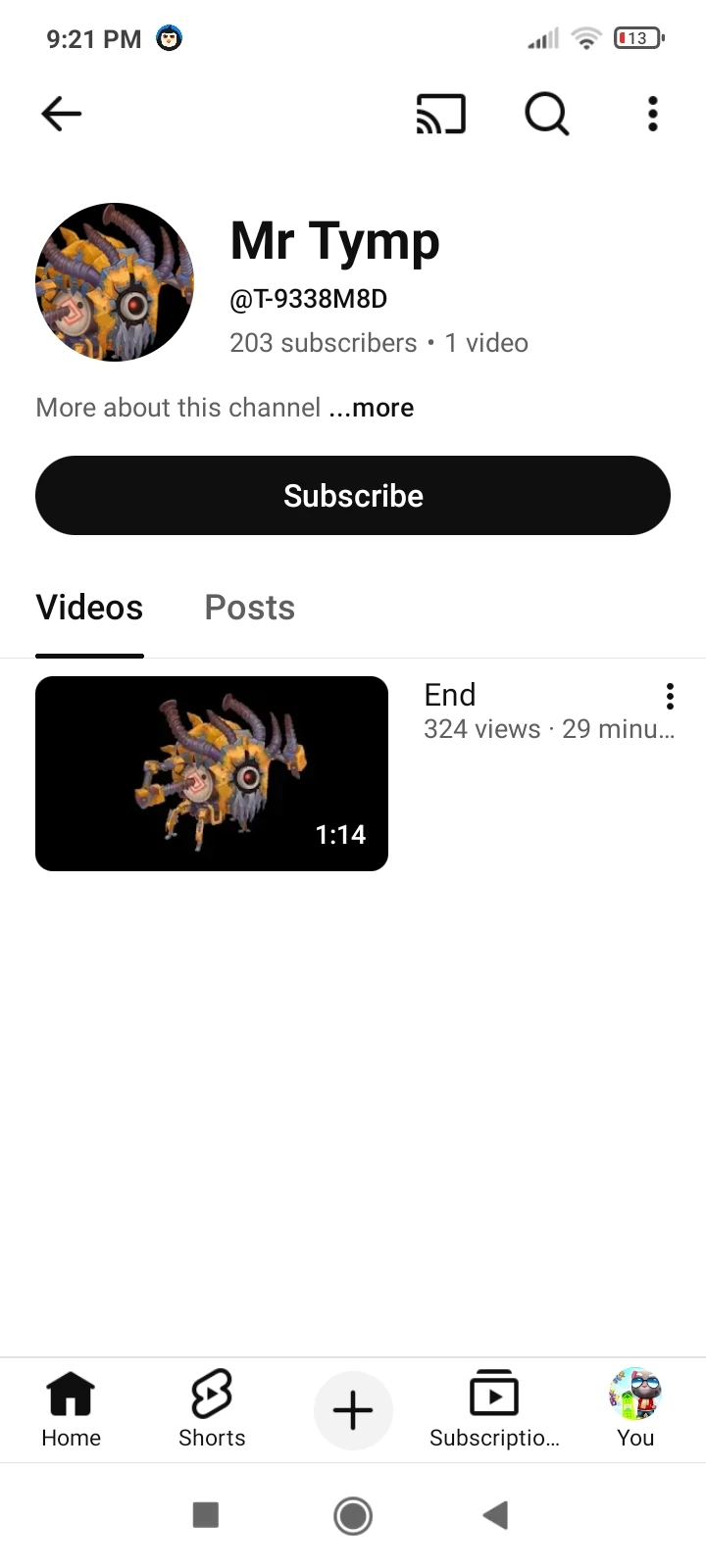706x1568 pixels.
Task: Open options for the End video
Action: (670, 696)
